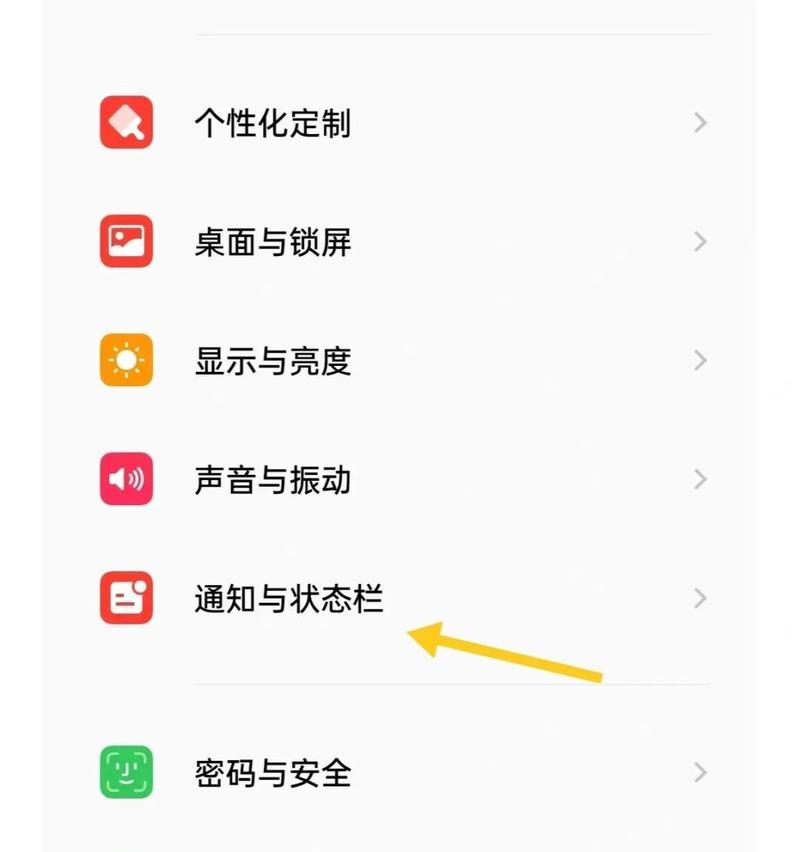The image size is (800, 852).
Task: Tap the orange brightness sun icon
Action: pyautogui.click(x=126, y=359)
